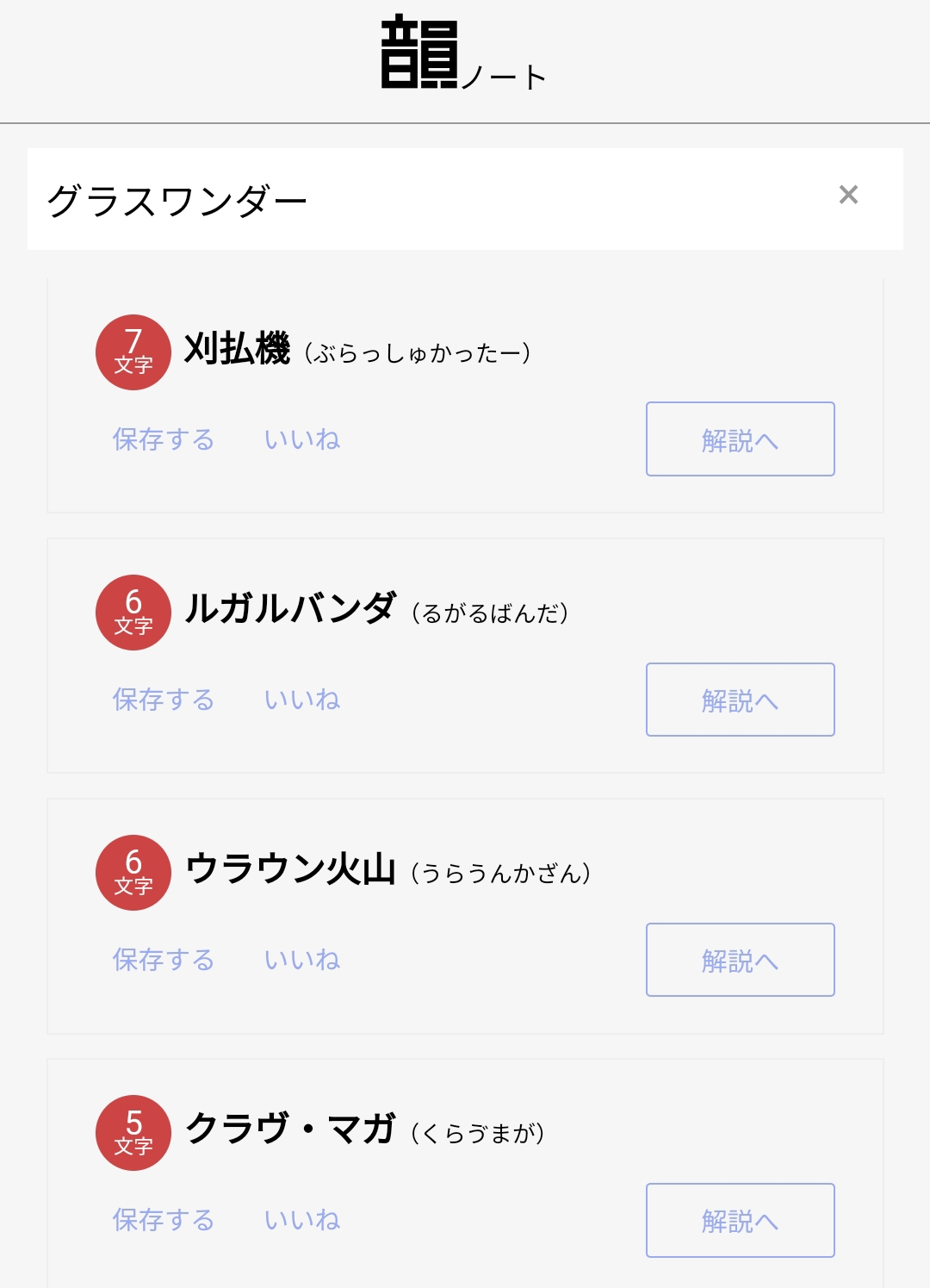Open 解説へ for 刈払機
The height and width of the screenshot is (1288, 930).
click(x=740, y=439)
